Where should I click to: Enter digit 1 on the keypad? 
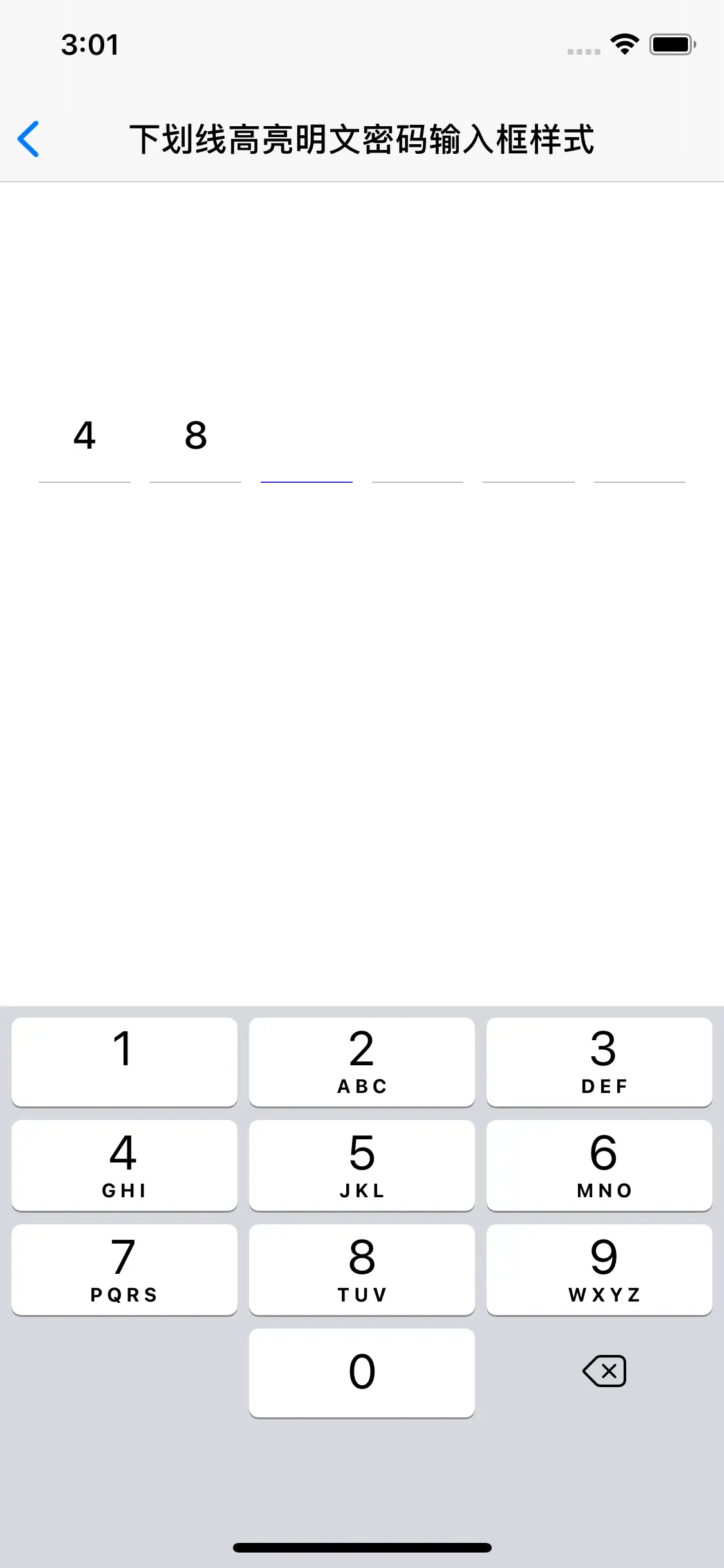tap(124, 1062)
